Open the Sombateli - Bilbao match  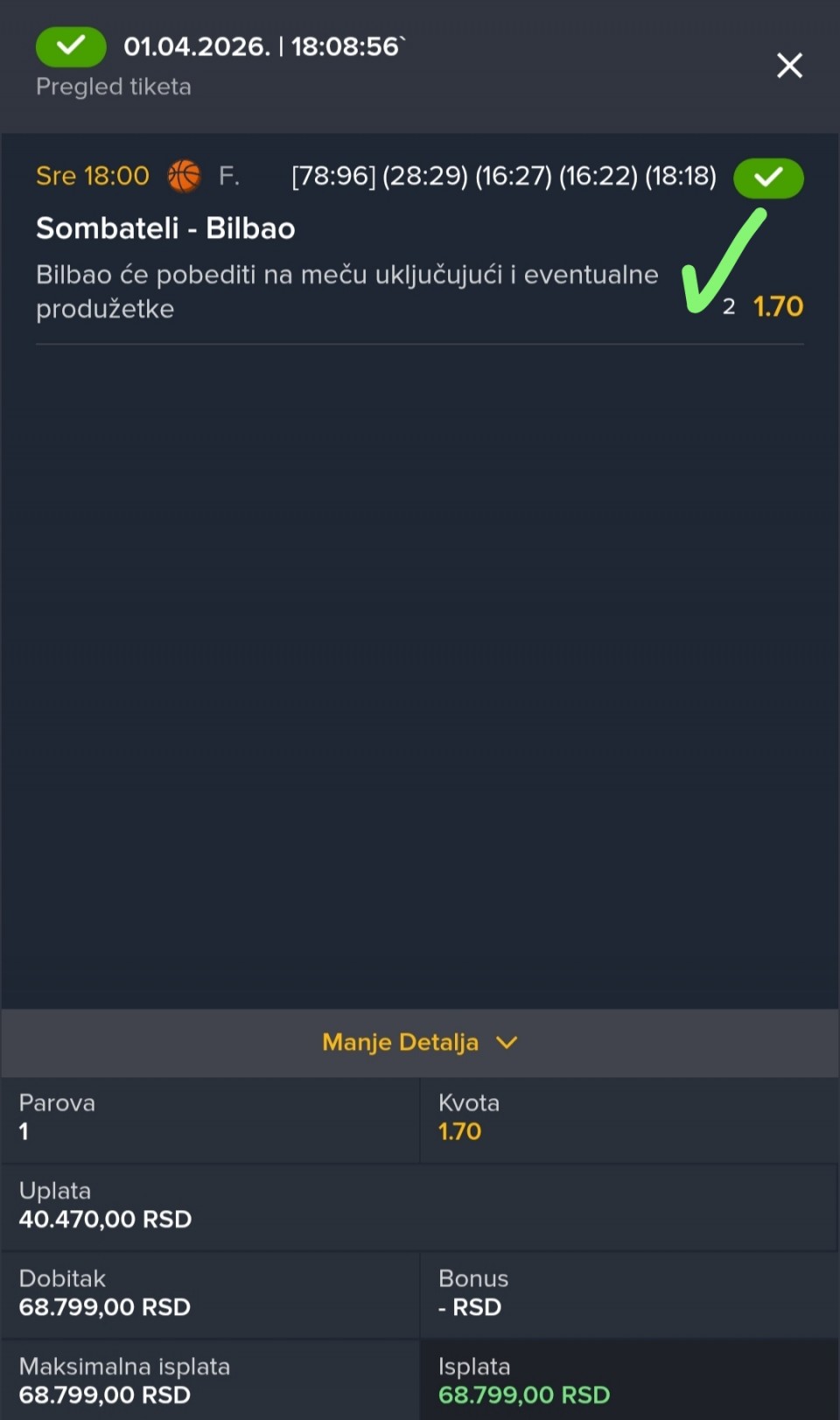click(x=166, y=228)
